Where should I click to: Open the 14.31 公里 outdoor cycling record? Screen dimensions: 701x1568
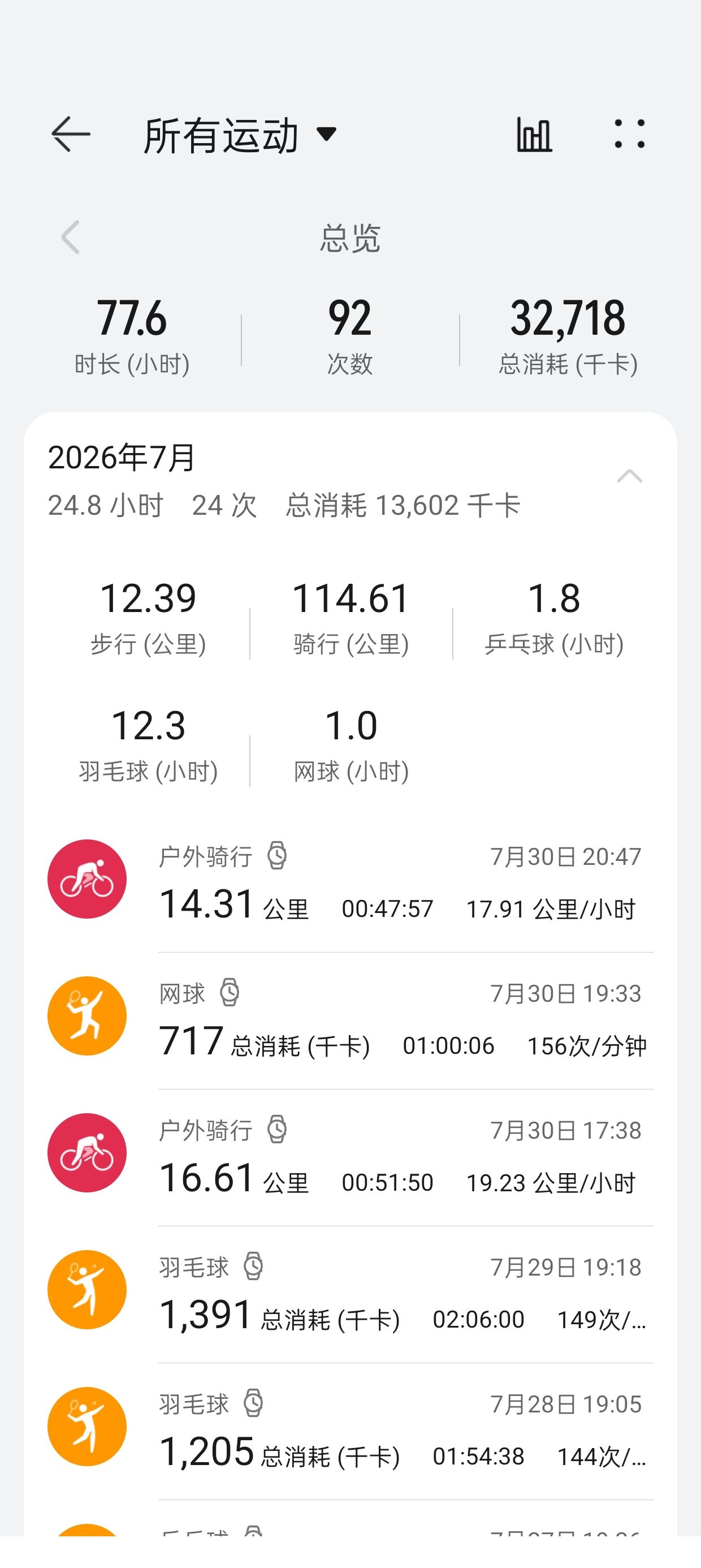pos(350,884)
